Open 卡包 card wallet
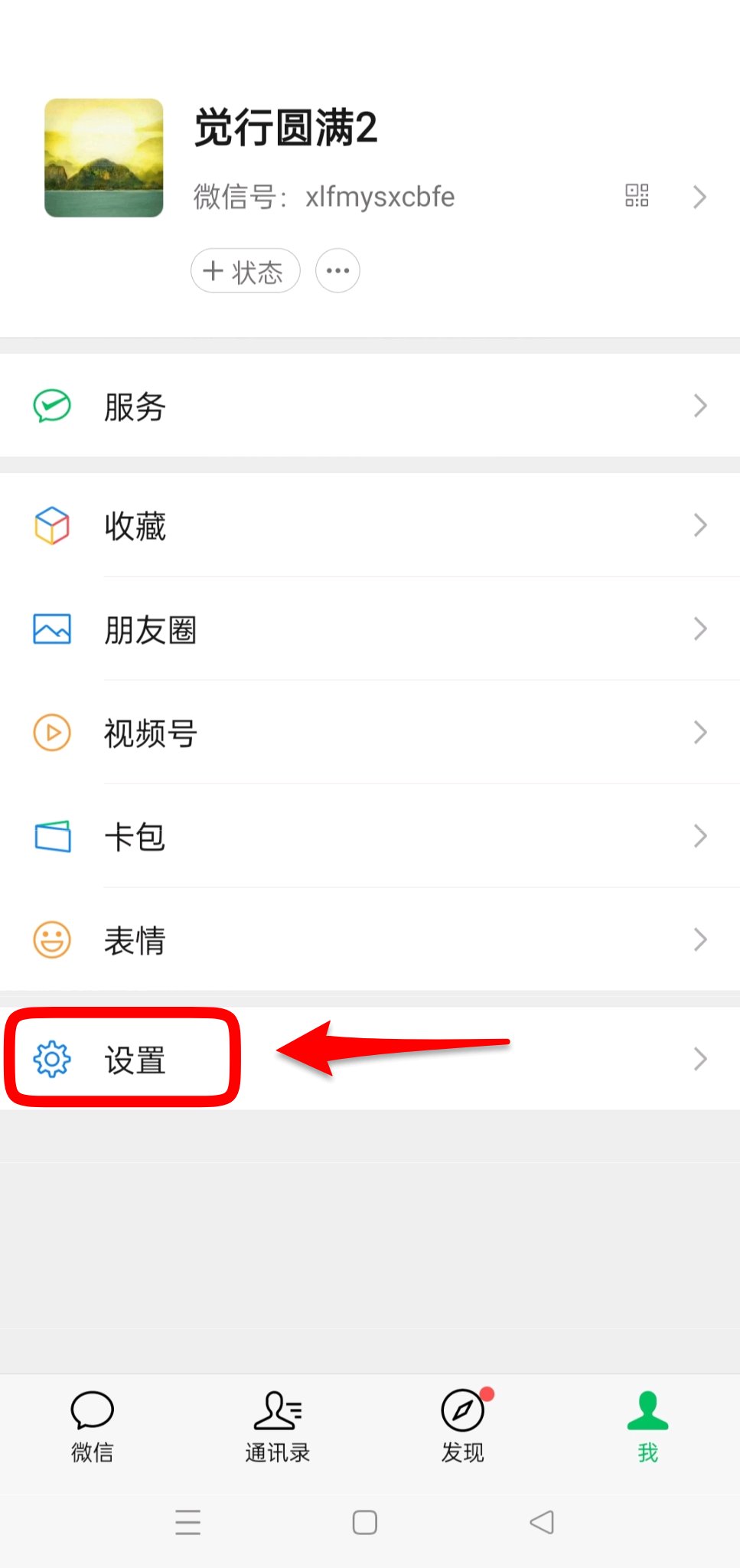The width and height of the screenshot is (740, 1568). coord(370,836)
